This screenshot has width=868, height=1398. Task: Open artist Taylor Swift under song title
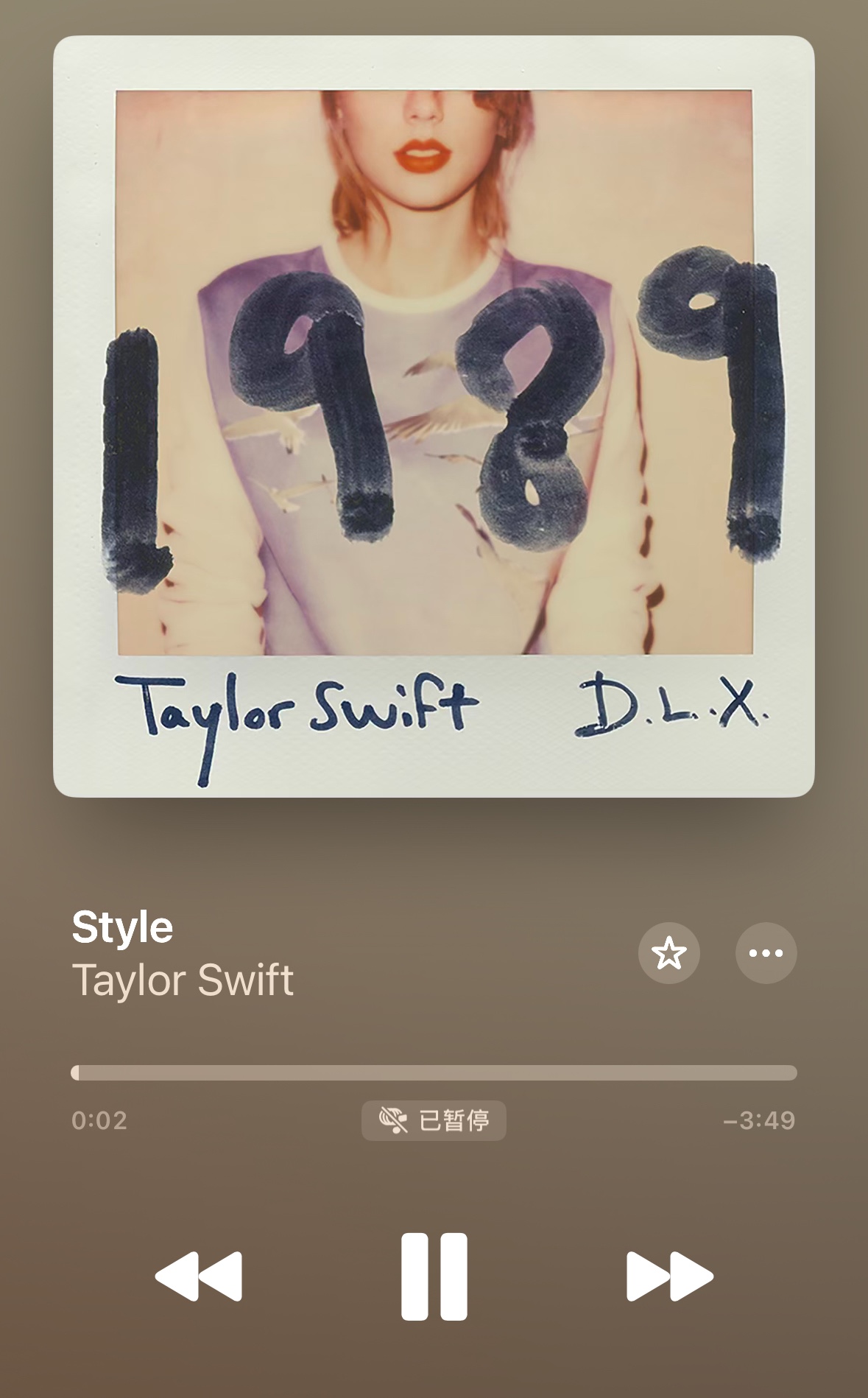pos(183,980)
